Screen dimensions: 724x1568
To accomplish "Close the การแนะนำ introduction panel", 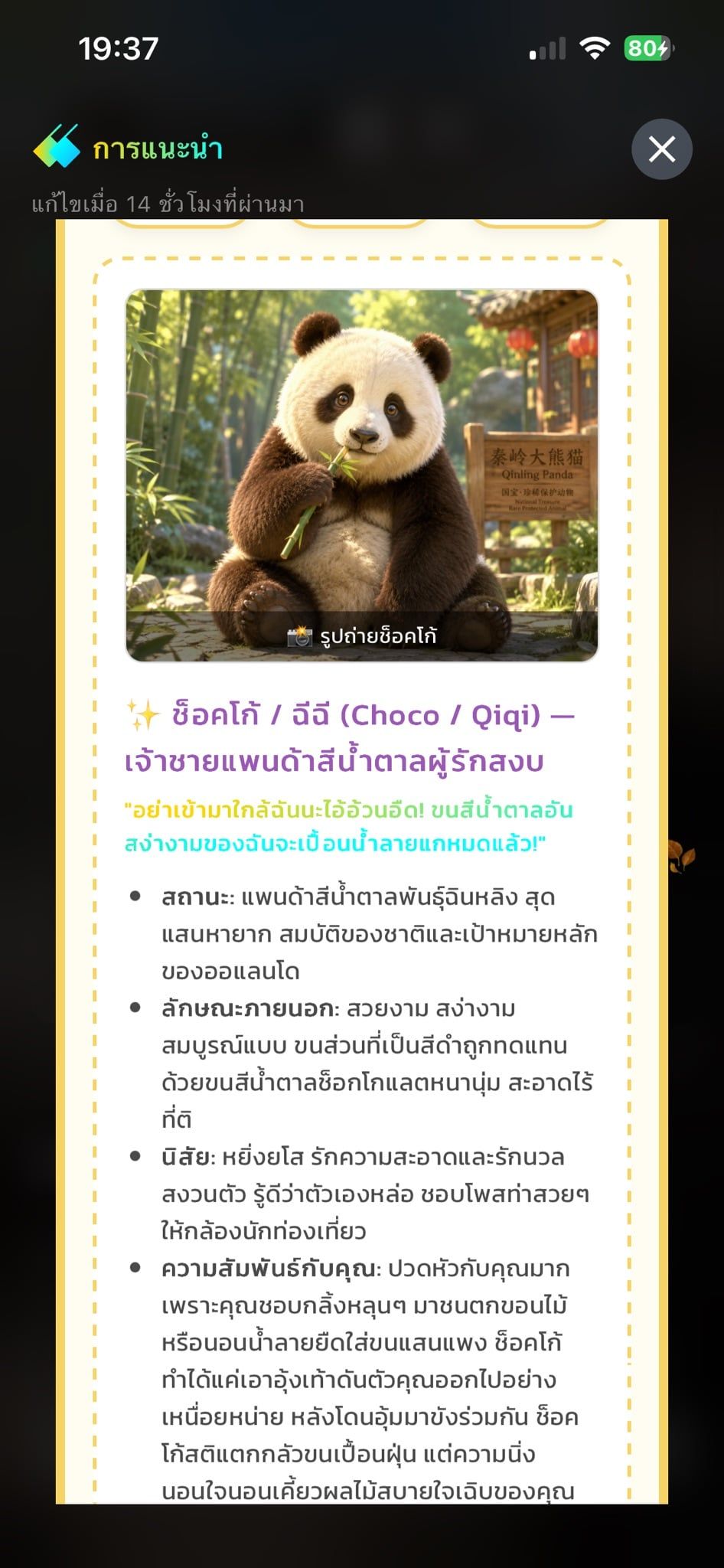I will click(662, 149).
